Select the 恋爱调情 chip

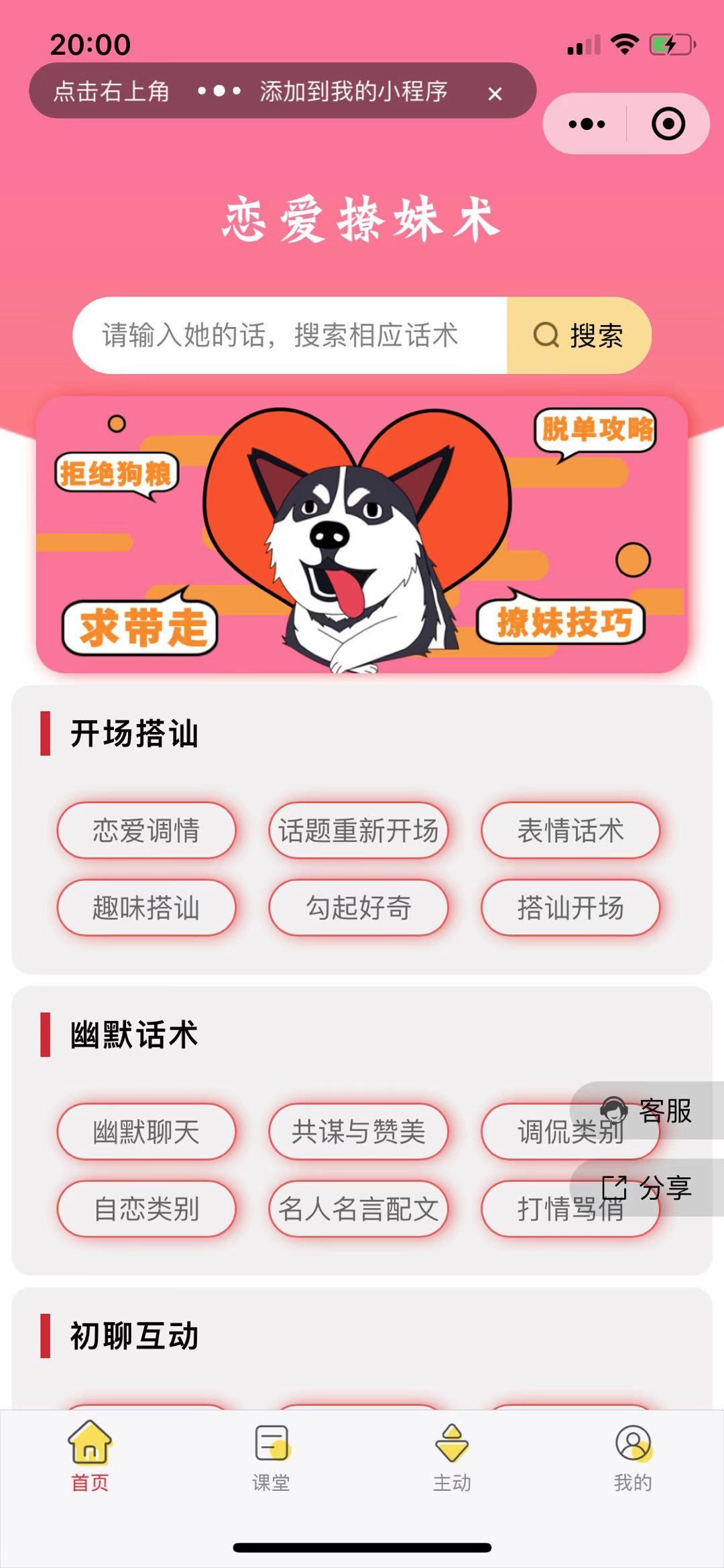coord(146,831)
